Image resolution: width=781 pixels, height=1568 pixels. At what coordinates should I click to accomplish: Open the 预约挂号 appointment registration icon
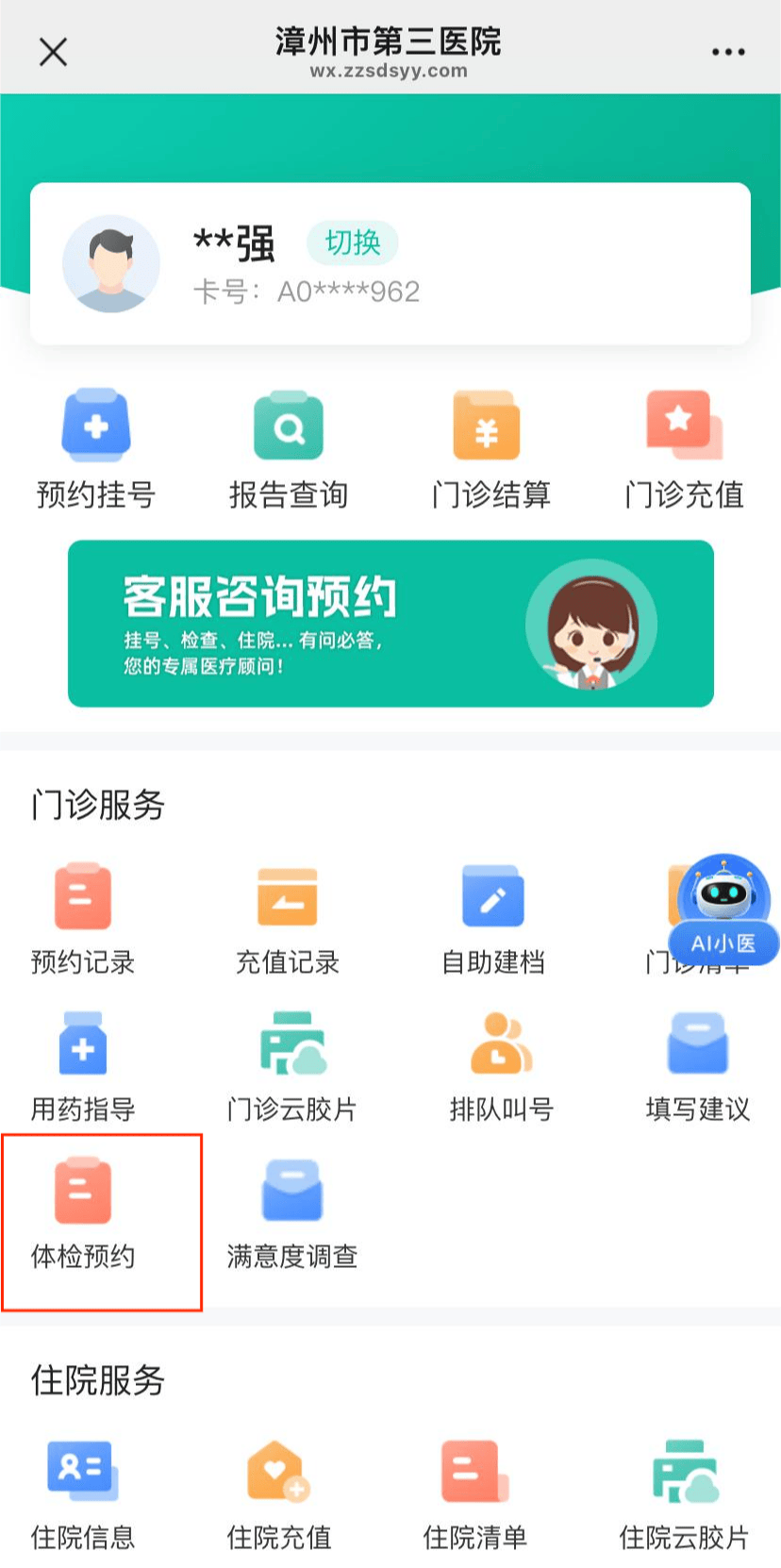(x=94, y=443)
